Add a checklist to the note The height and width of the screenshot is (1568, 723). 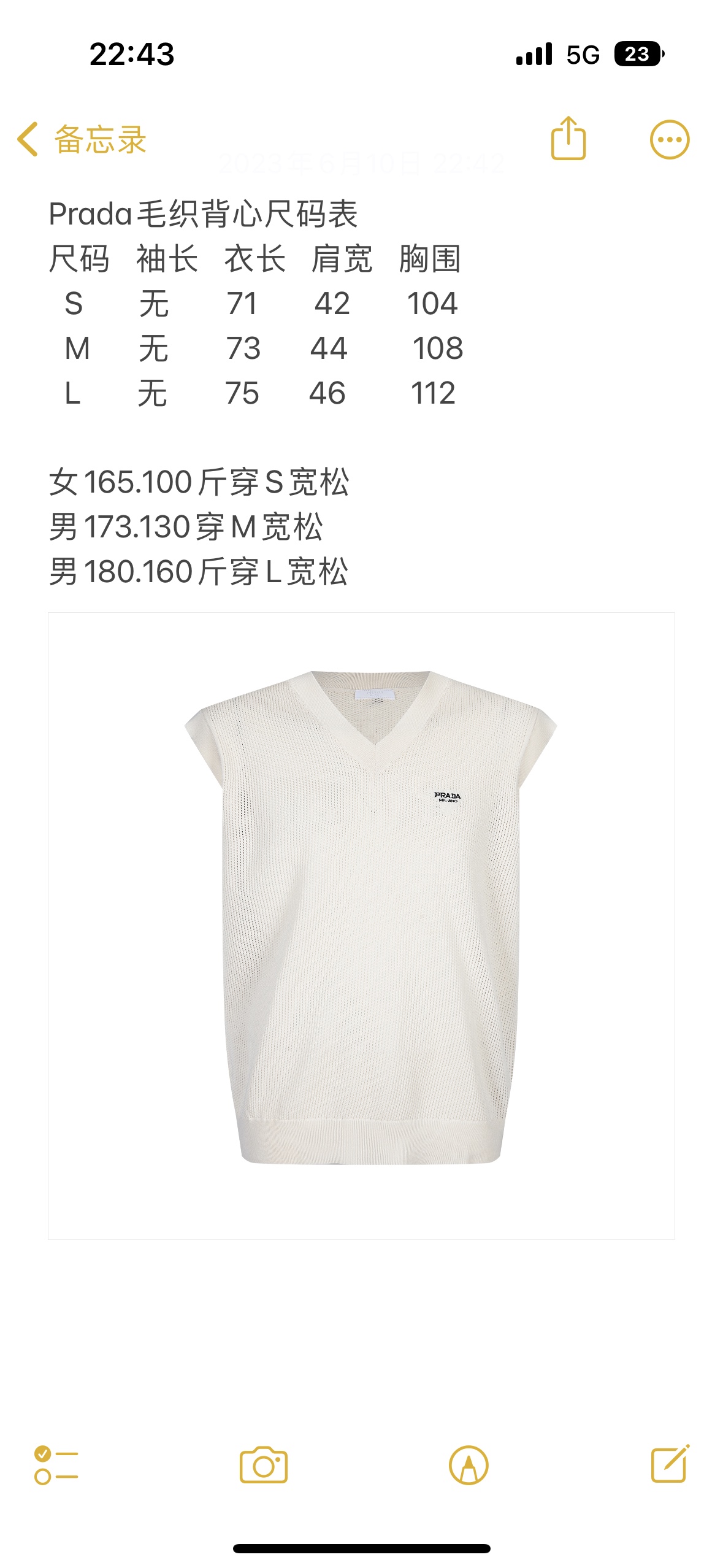point(56,1465)
